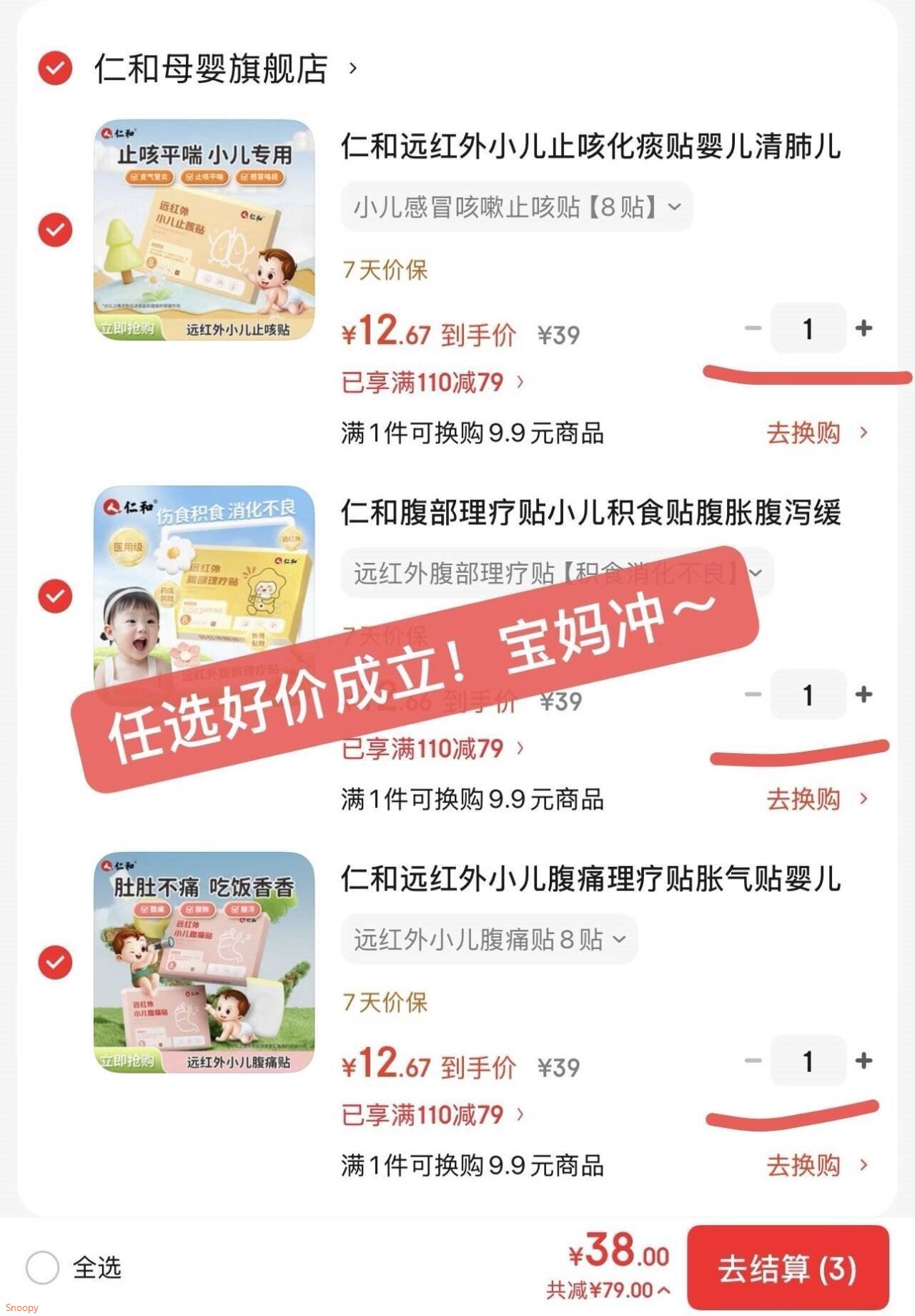Proceed with 去结算 (3) checkout button
This screenshot has width=915, height=1316.
tap(787, 1268)
